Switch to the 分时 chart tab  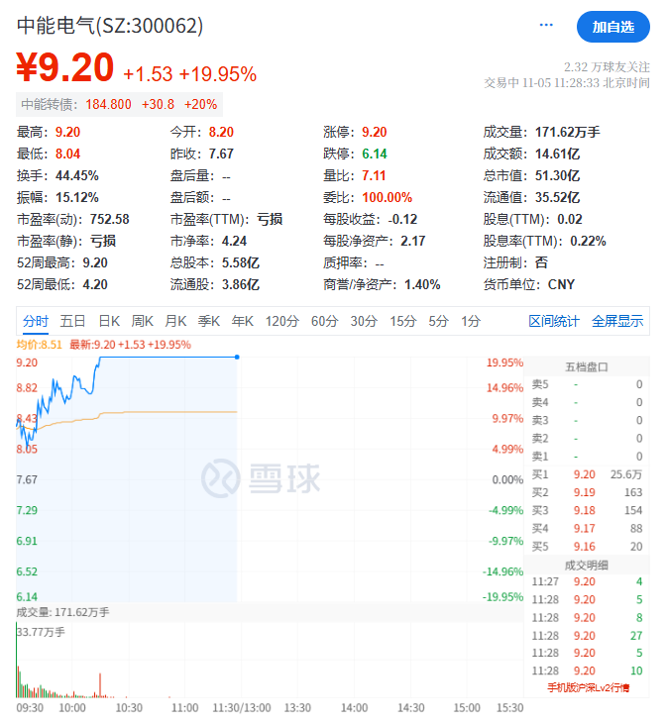(36, 321)
